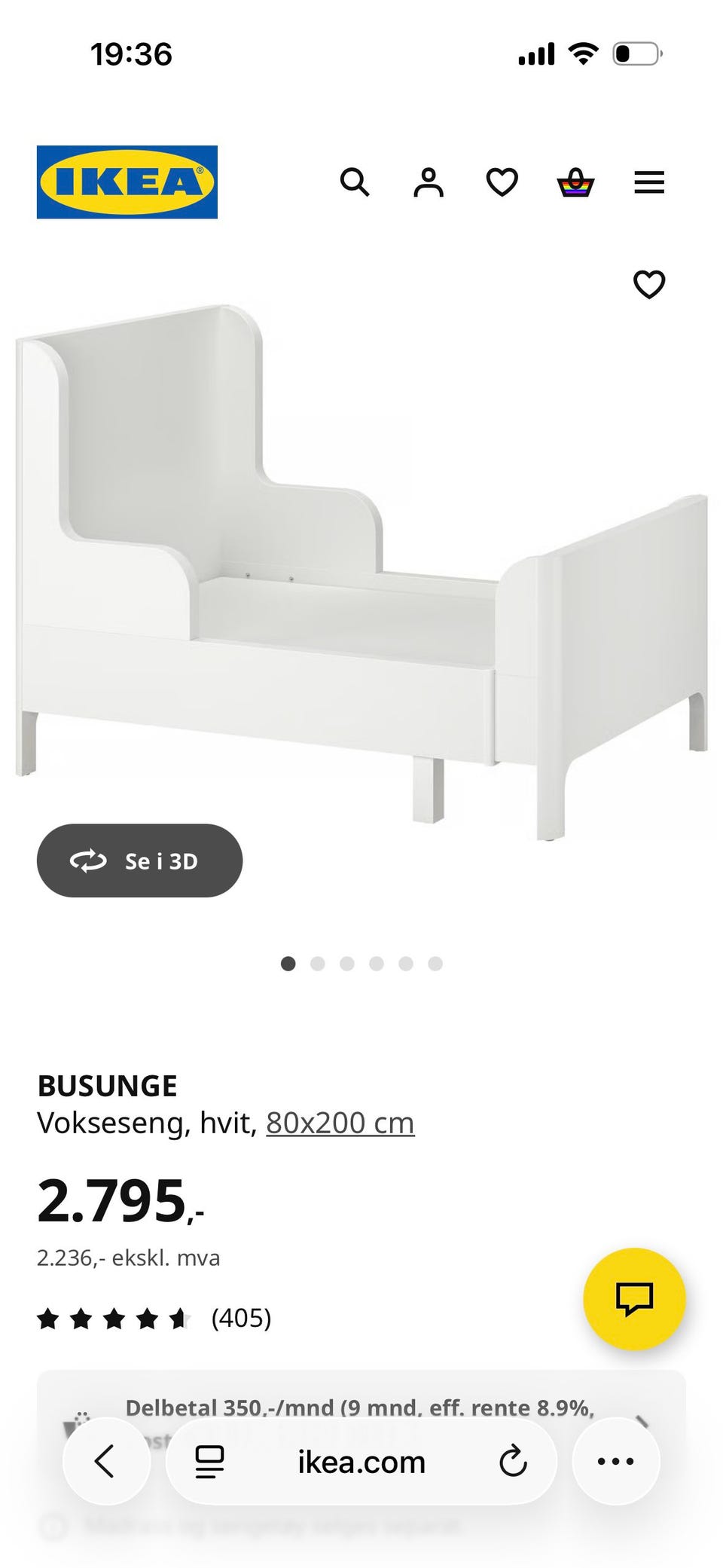Open the shopping basket
Screen dimensions: 723x1568
point(575,182)
